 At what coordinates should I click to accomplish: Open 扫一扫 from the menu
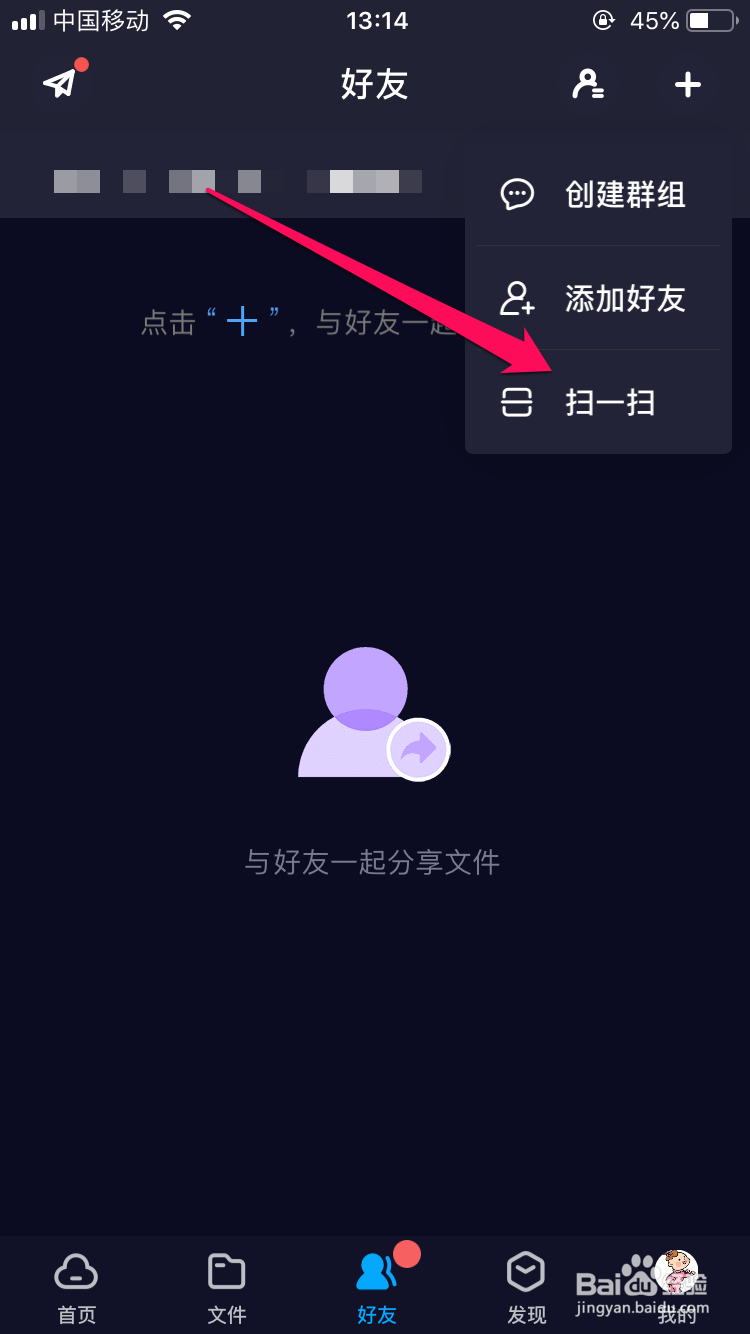tap(611, 402)
